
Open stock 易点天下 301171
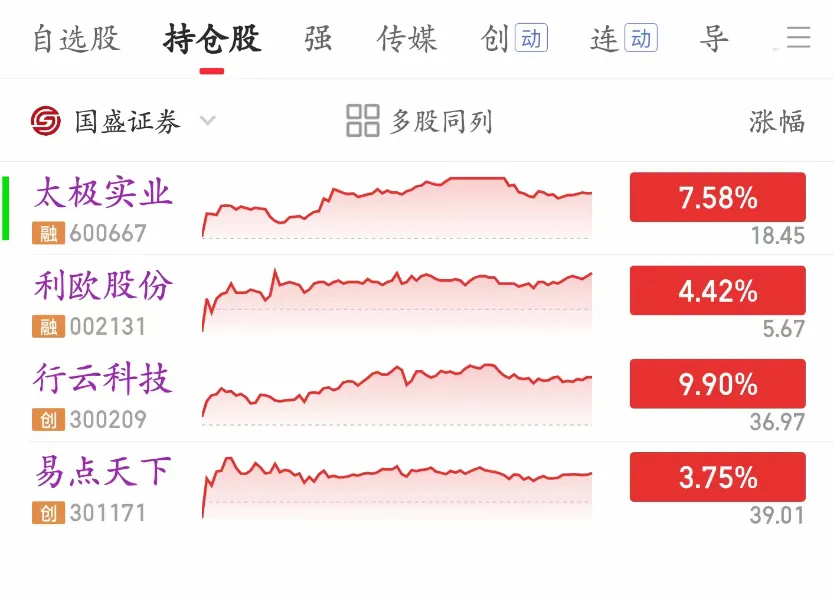coord(417,488)
